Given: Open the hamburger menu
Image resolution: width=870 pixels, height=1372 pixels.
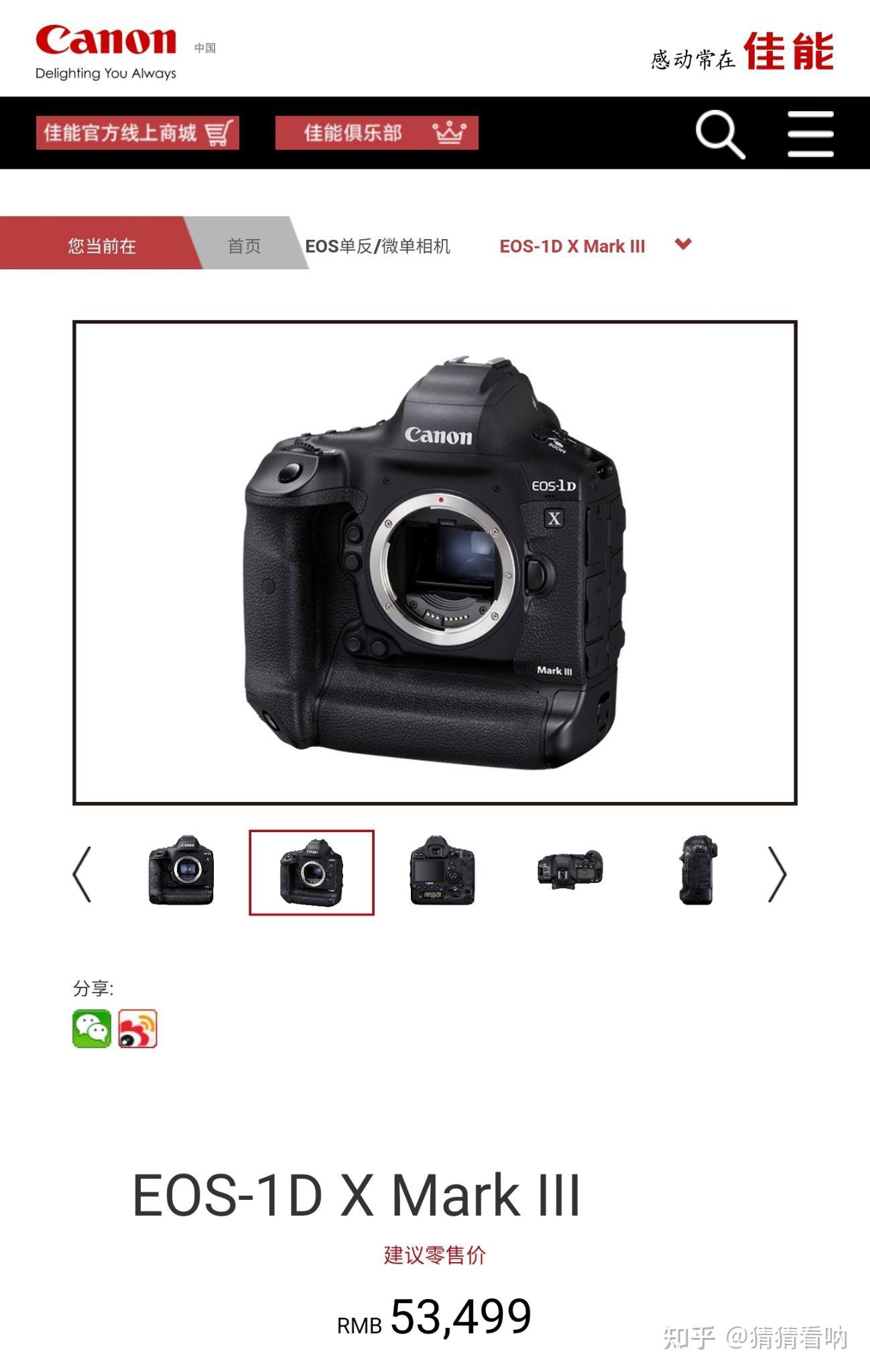Looking at the screenshot, I should pyautogui.click(x=810, y=134).
